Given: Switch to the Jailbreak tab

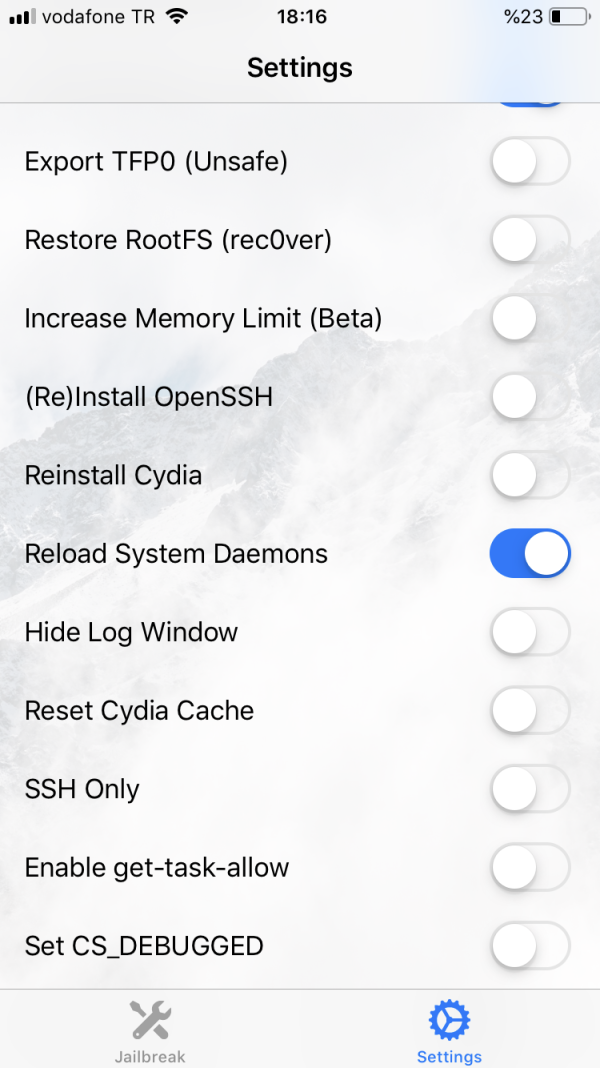Looking at the screenshot, I should click(x=150, y=1030).
